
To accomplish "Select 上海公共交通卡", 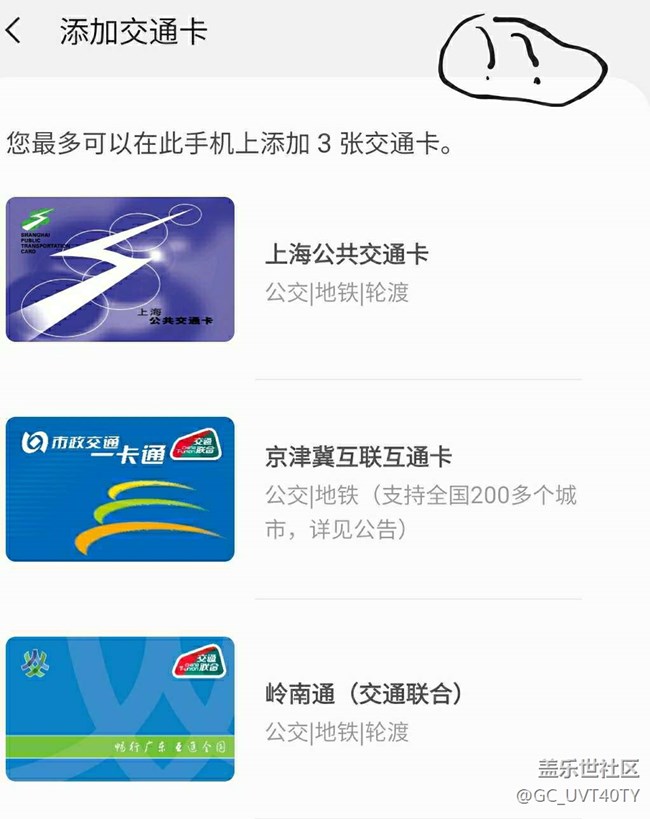I will point(346,255).
